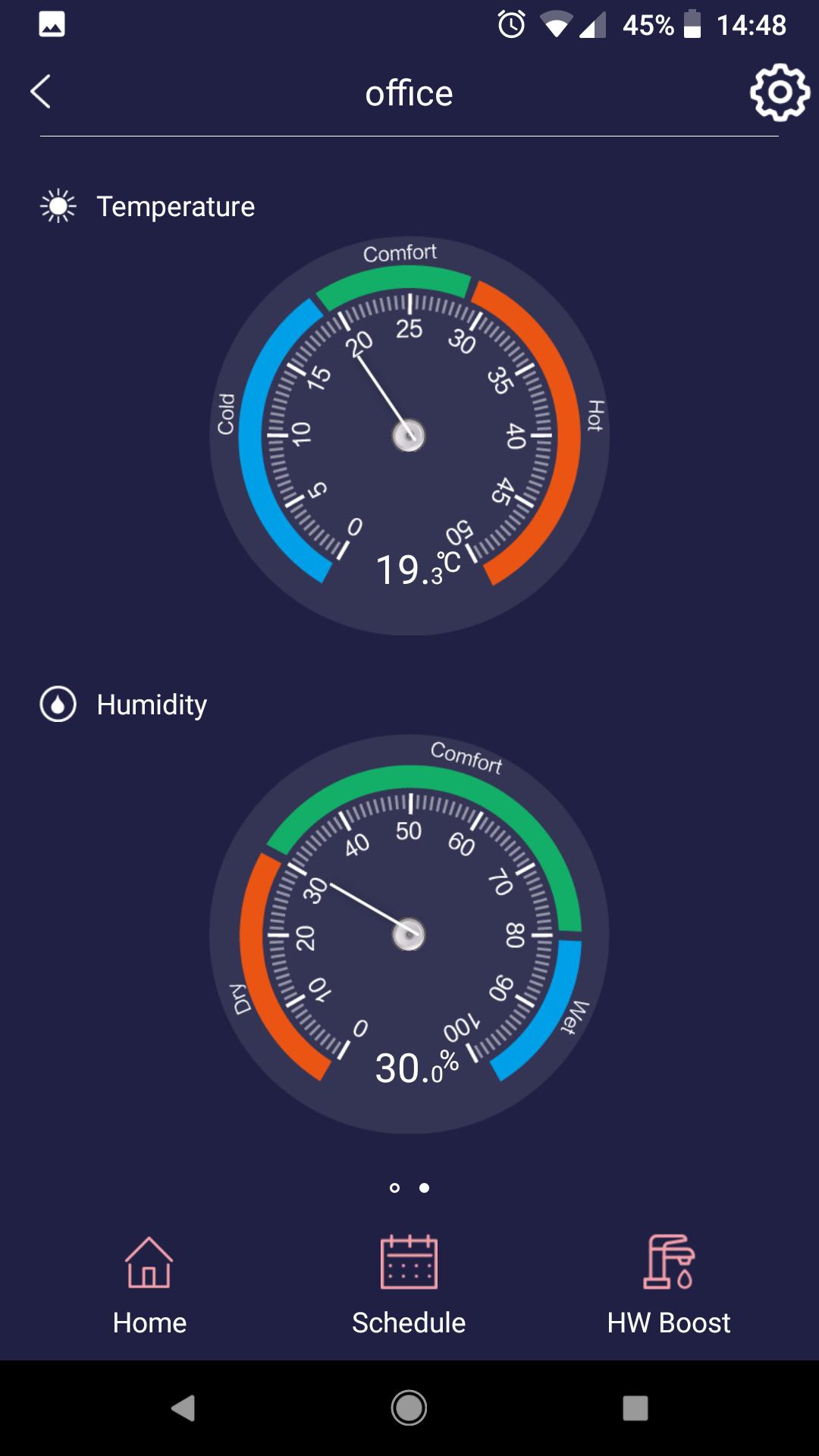
Task: Go back using the top-left arrow
Action: coord(41,92)
